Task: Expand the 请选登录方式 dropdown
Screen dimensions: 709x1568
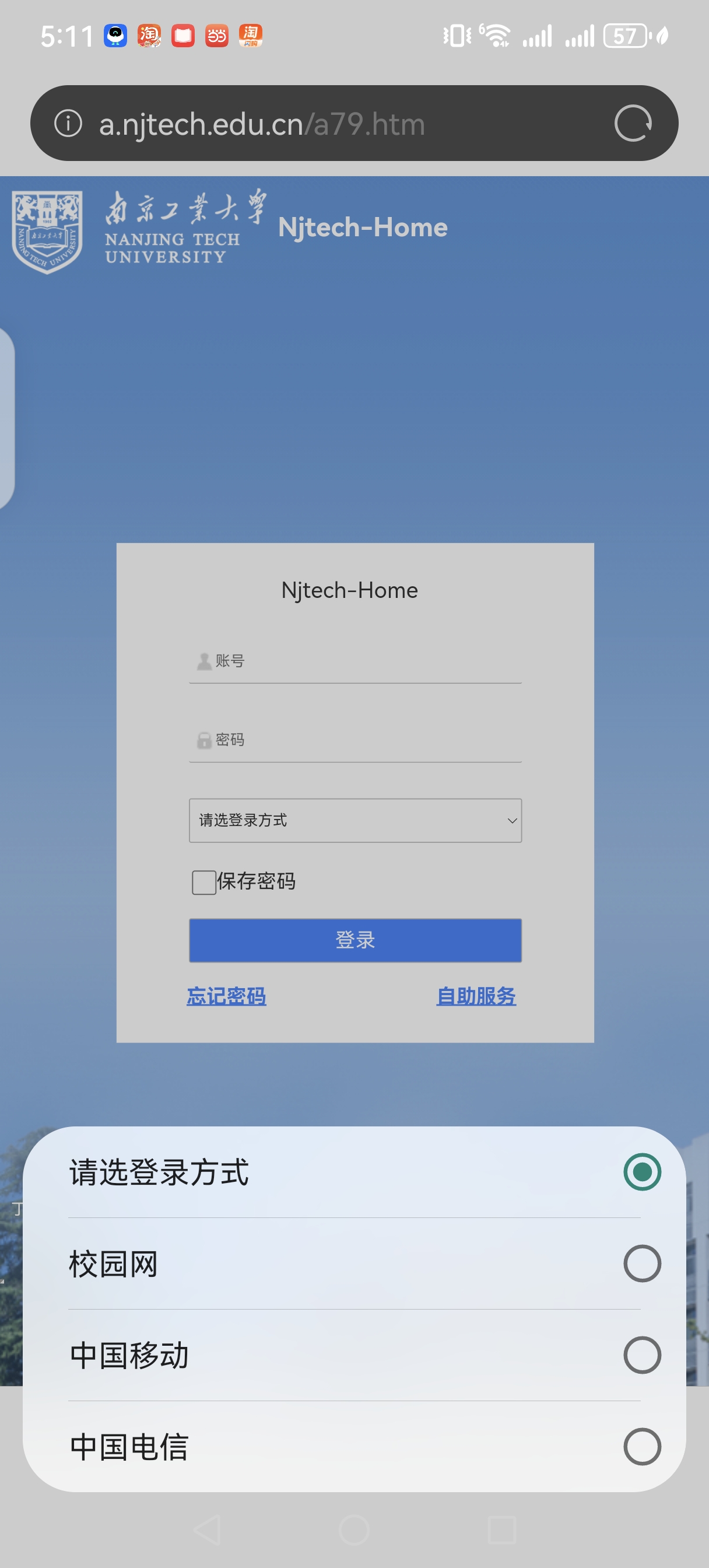Action: tap(355, 821)
